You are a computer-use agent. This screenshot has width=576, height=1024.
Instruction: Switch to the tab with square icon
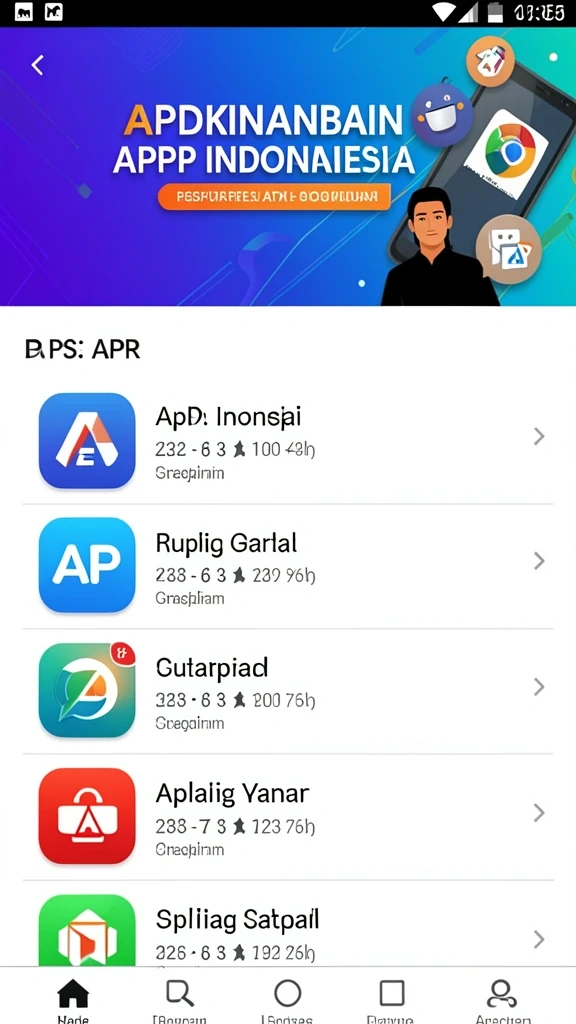coord(392,1000)
